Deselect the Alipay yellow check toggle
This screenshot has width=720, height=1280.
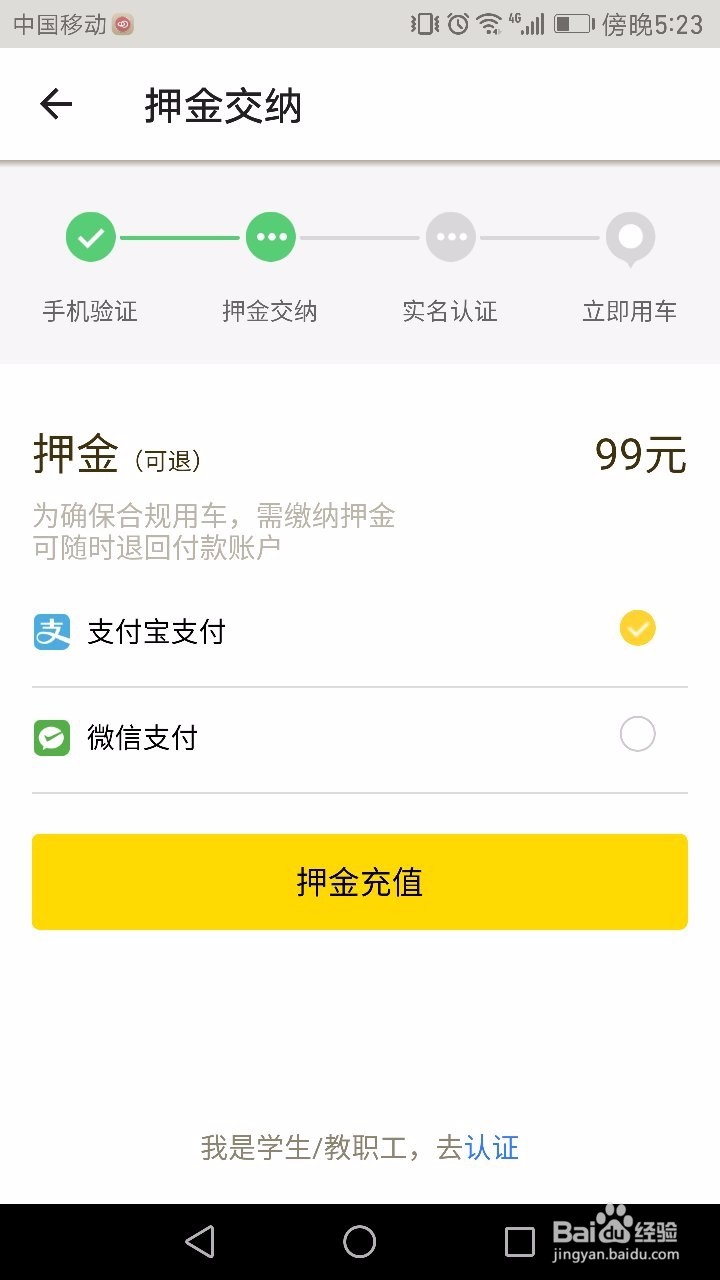tap(637, 628)
